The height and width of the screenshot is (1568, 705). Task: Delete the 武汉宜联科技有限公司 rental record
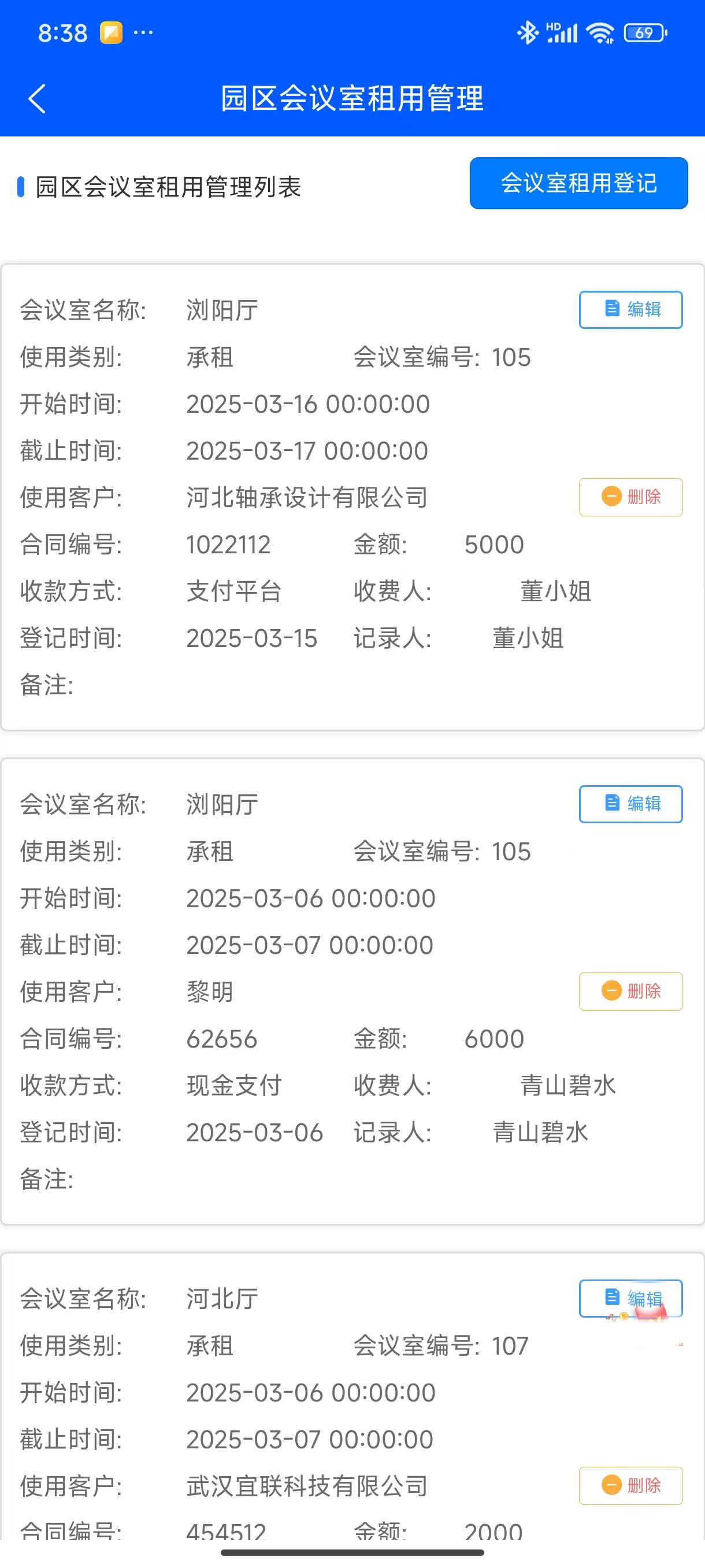[630, 1486]
